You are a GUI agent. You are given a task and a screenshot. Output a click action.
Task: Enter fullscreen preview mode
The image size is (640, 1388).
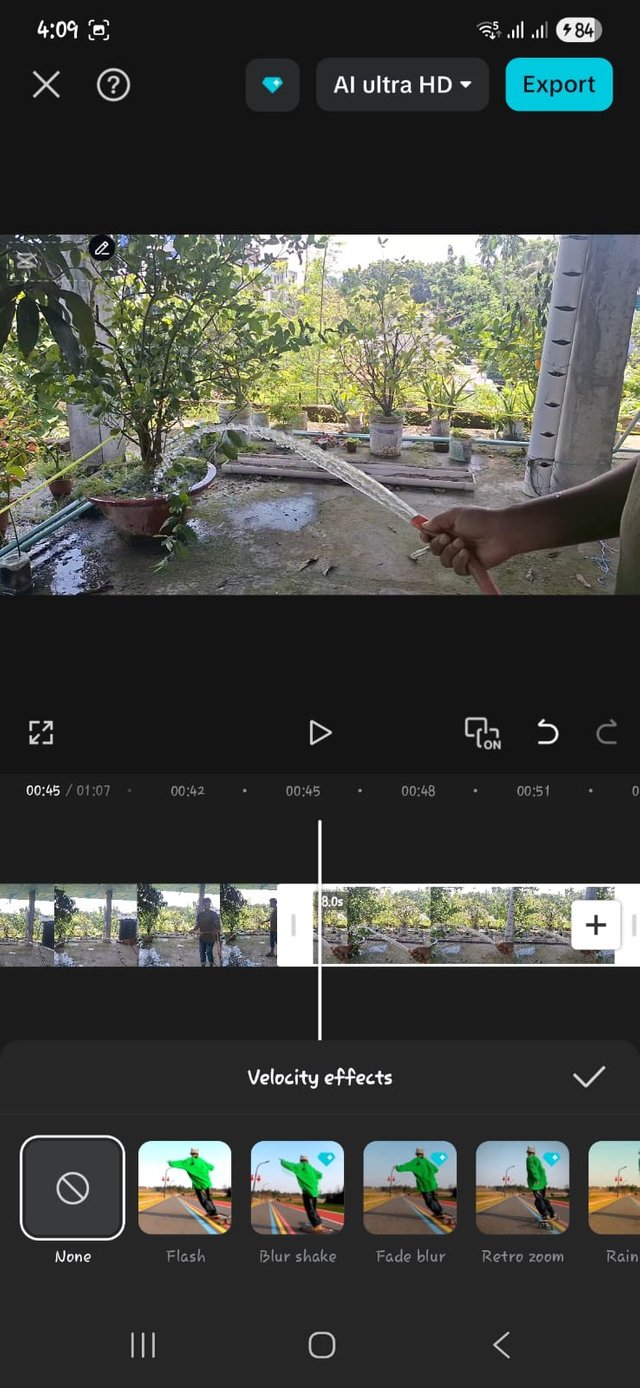coord(41,732)
